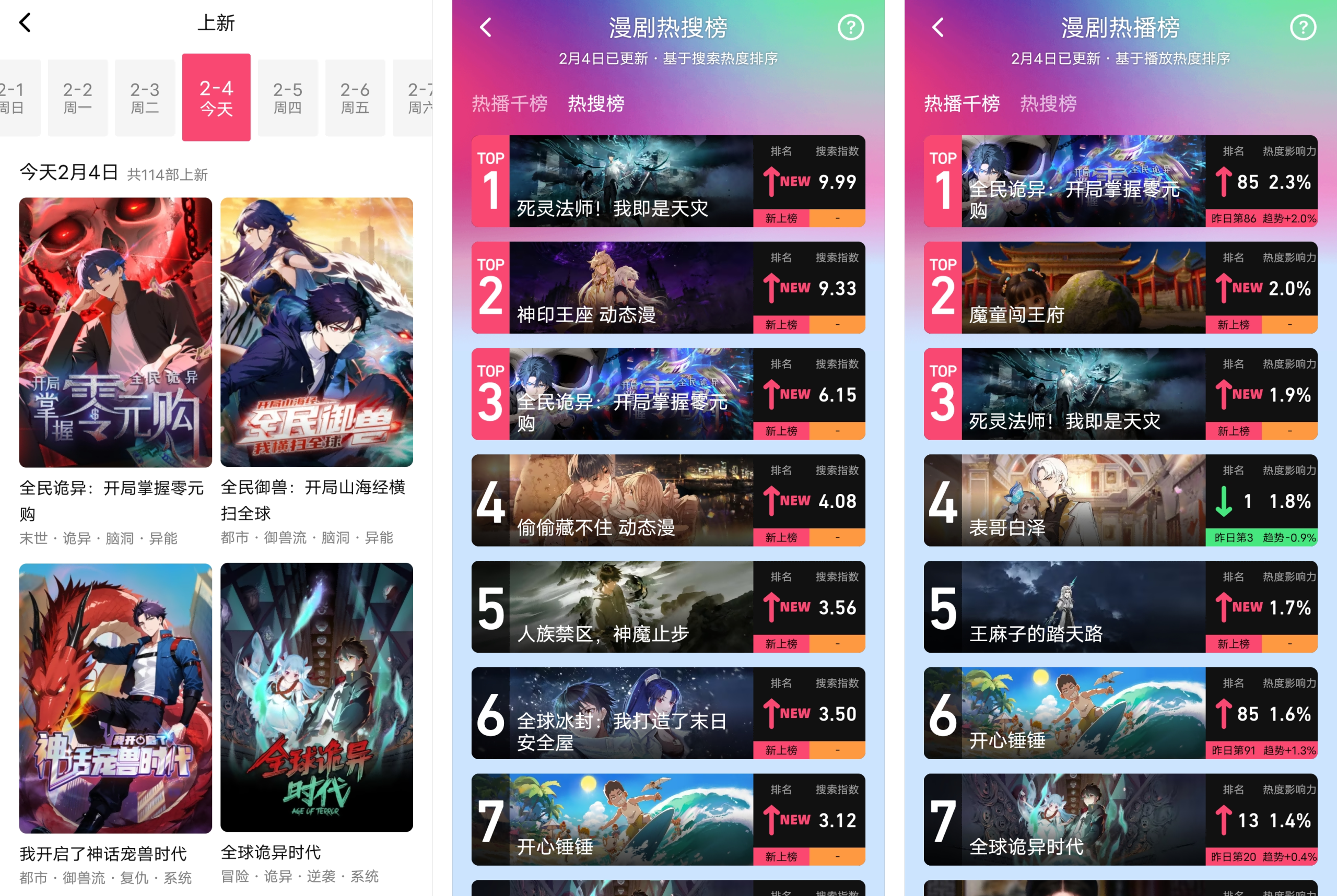Open 全球诡异时代 poster in the 上新 grid
Image resolution: width=1337 pixels, height=896 pixels.
(x=316, y=697)
